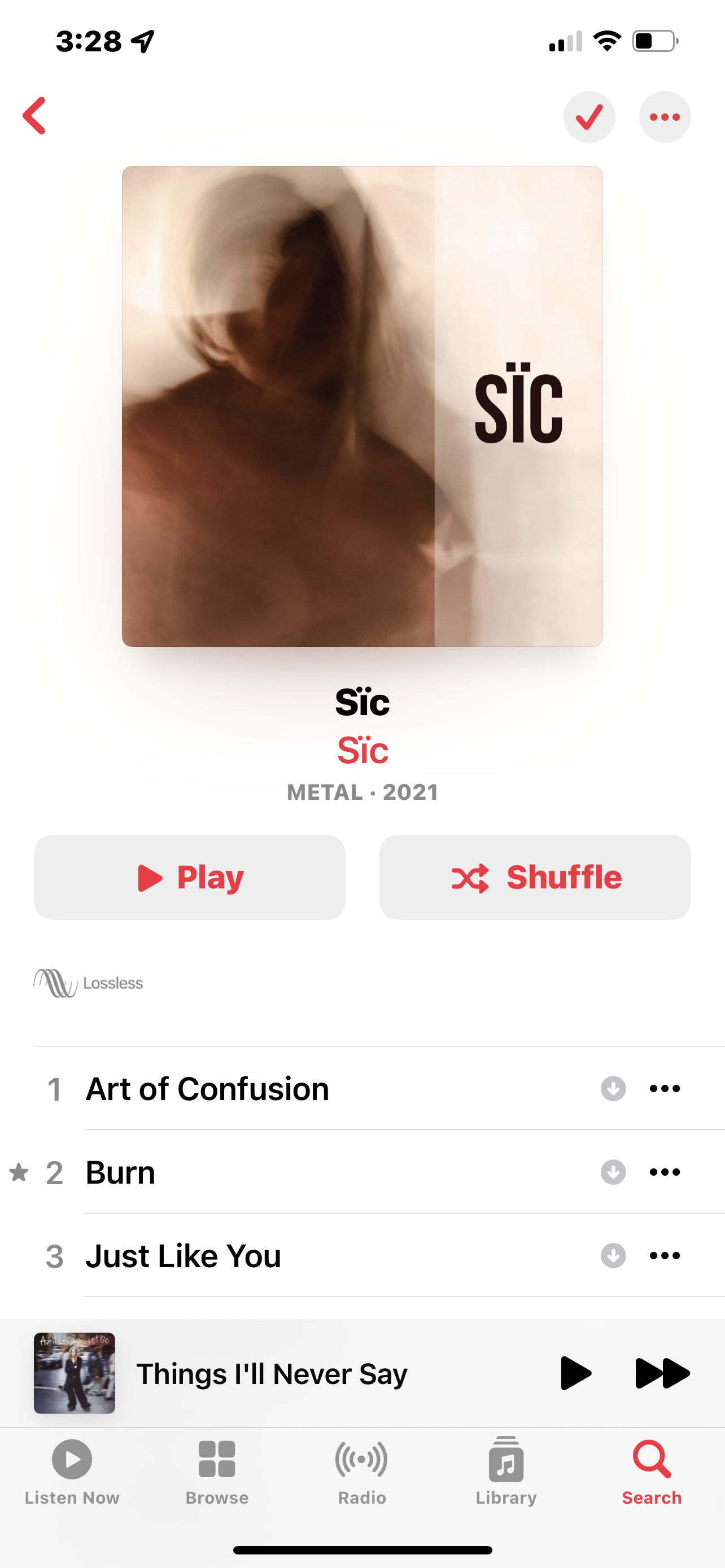Resume playing Things I'll Never Say
725x1568 pixels.
(575, 1373)
